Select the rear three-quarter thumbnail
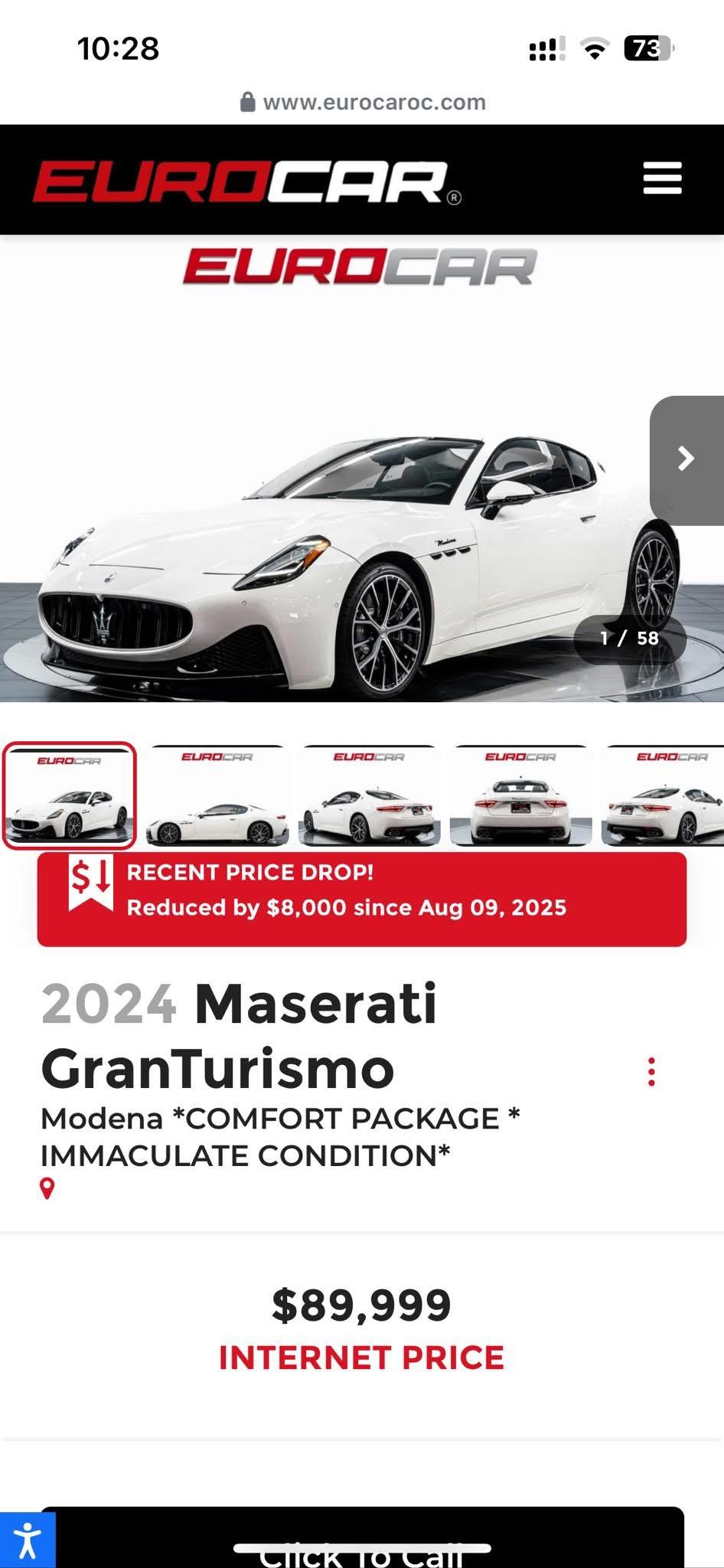This screenshot has width=724, height=1568. (369, 795)
